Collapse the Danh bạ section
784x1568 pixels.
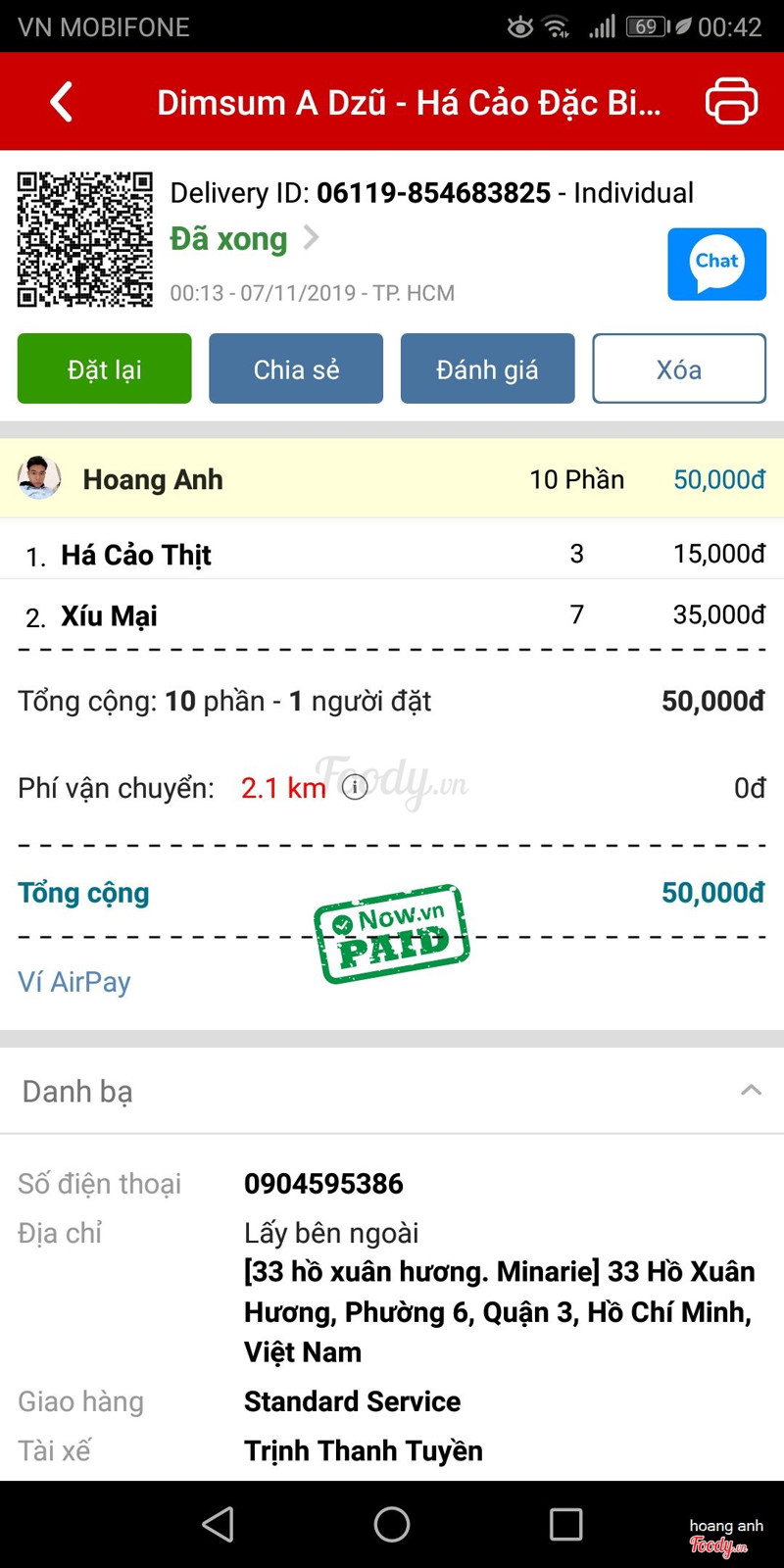[x=751, y=1091]
